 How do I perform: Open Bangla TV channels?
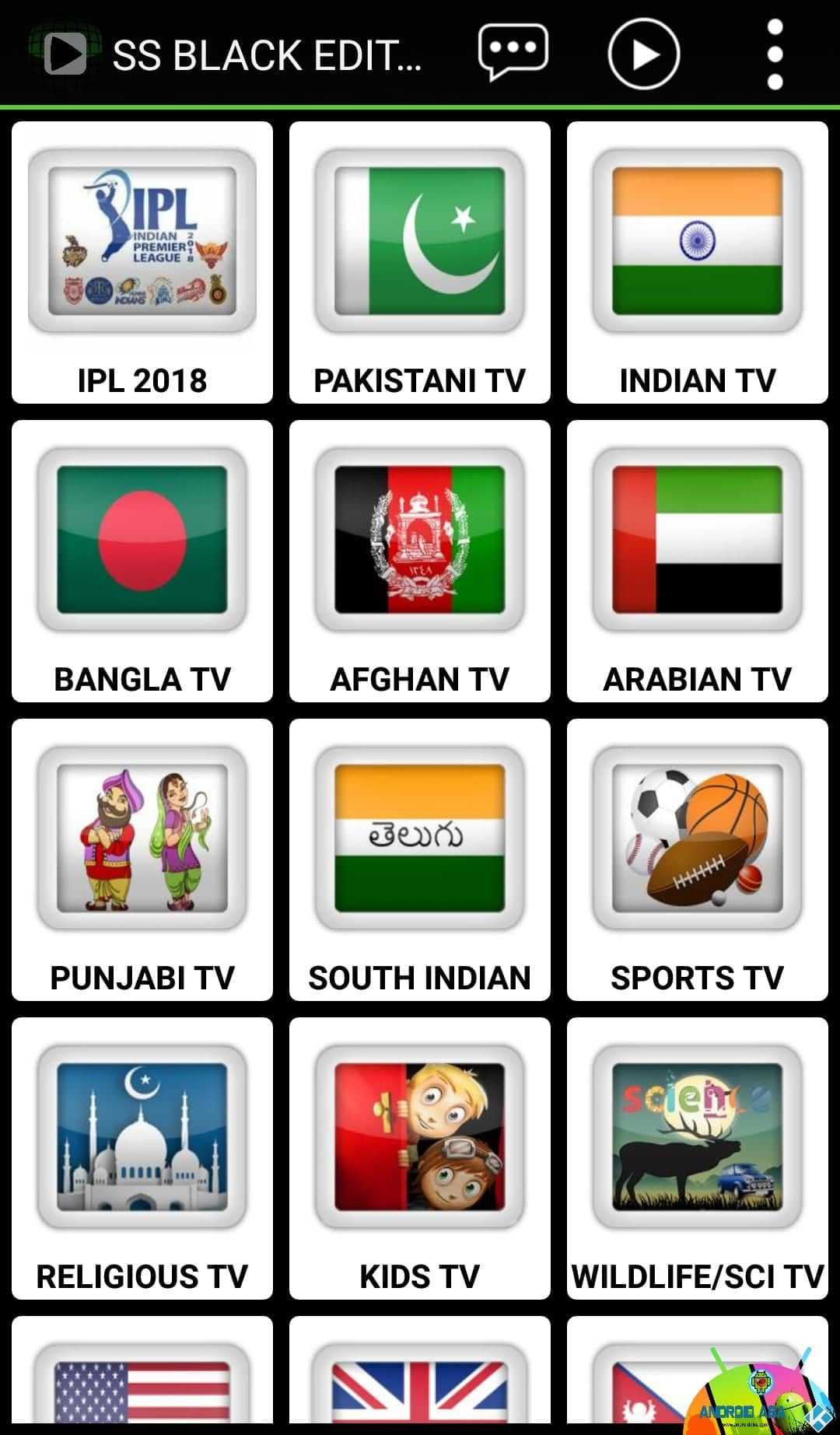[142, 561]
